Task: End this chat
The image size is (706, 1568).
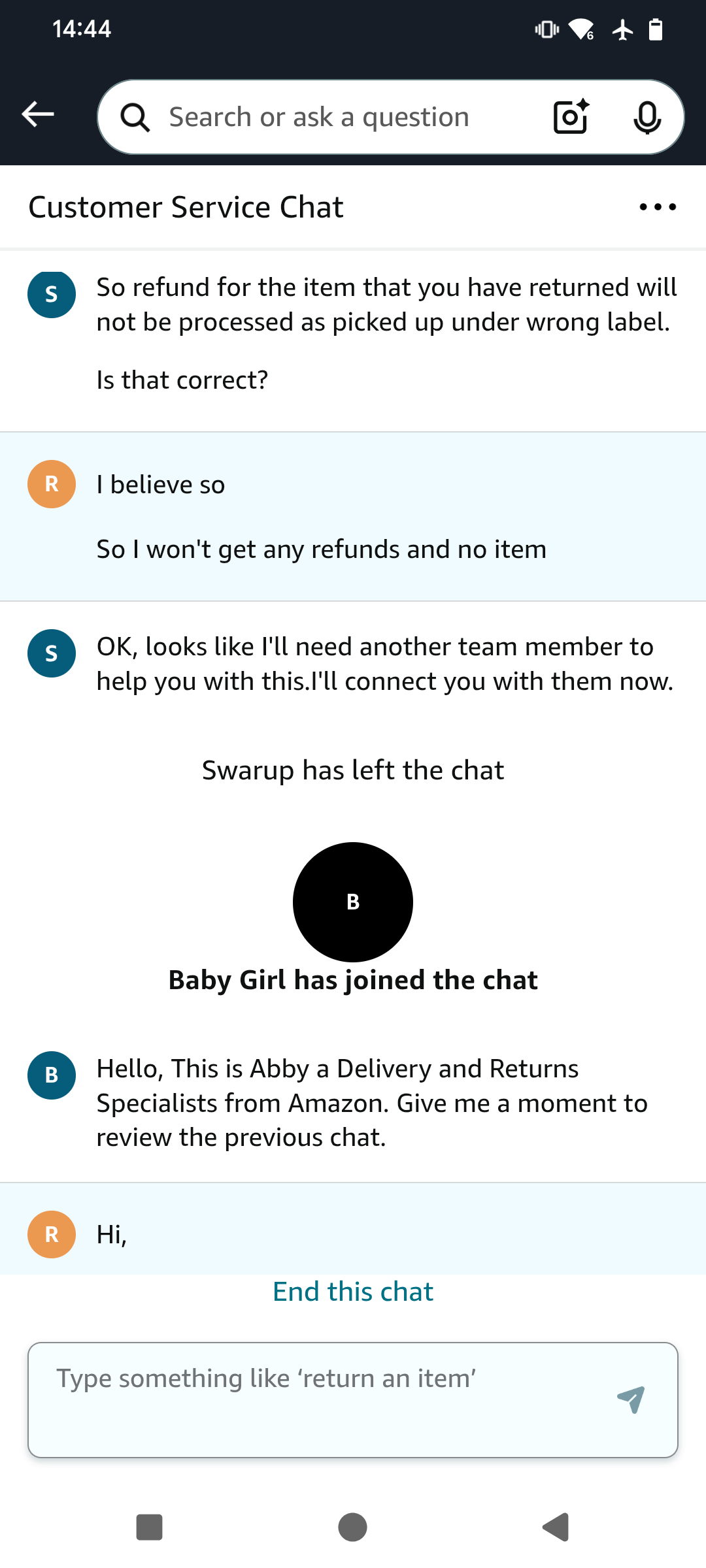Action: point(353,1292)
